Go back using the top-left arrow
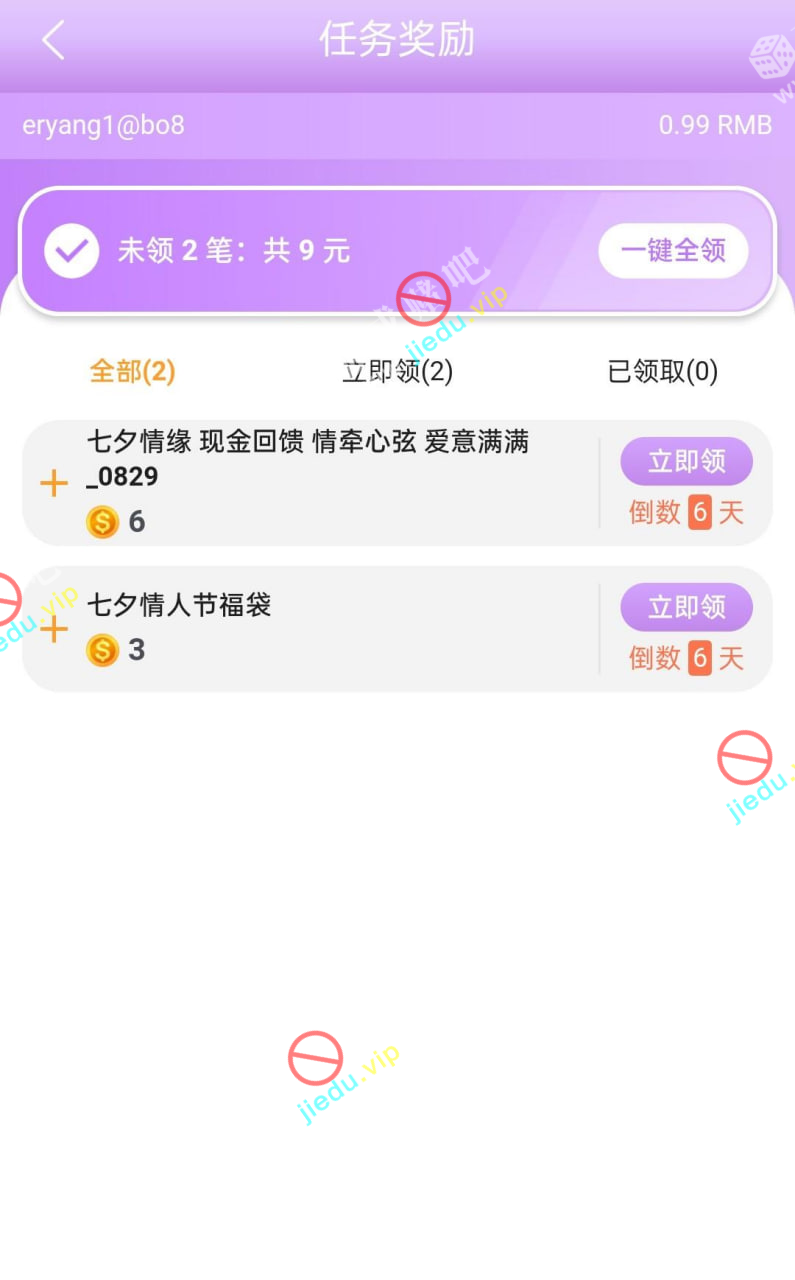795x1280 pixels. (x=53, y=41)
